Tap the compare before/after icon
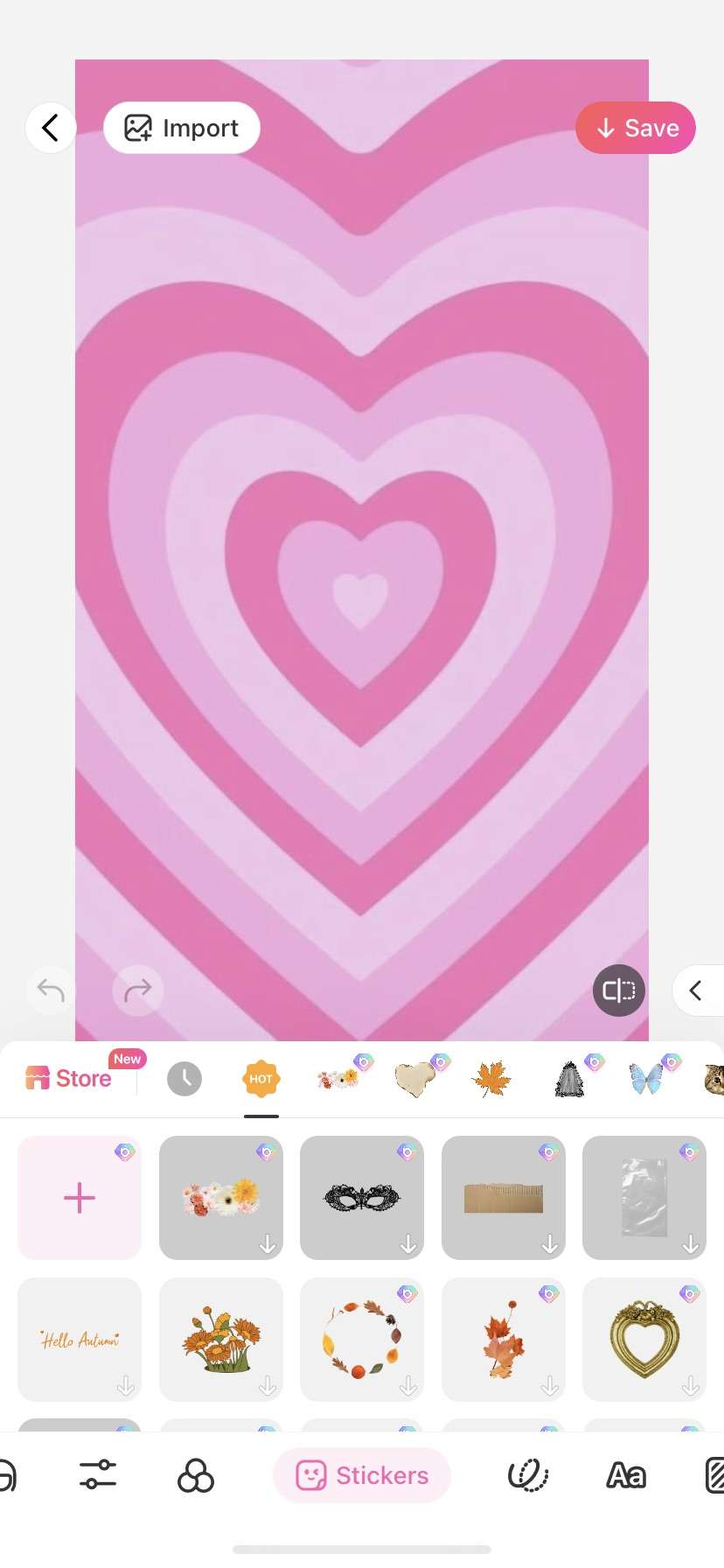724x1568 pixels. (x=619, y=990)
